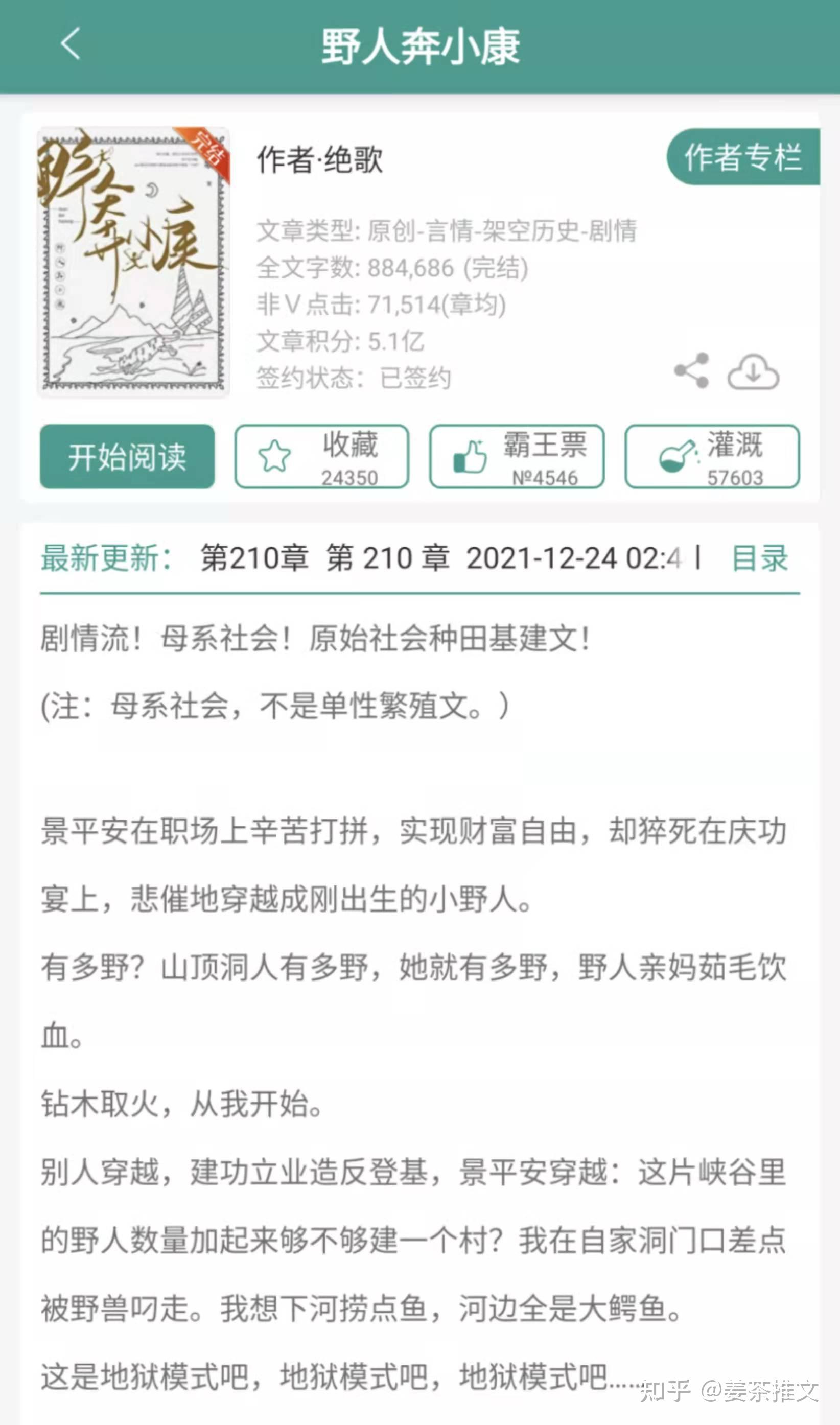Viewport: 840px width, 1425px height.
Task: Go back using the top-left arrow
Action: click(71, 43)
